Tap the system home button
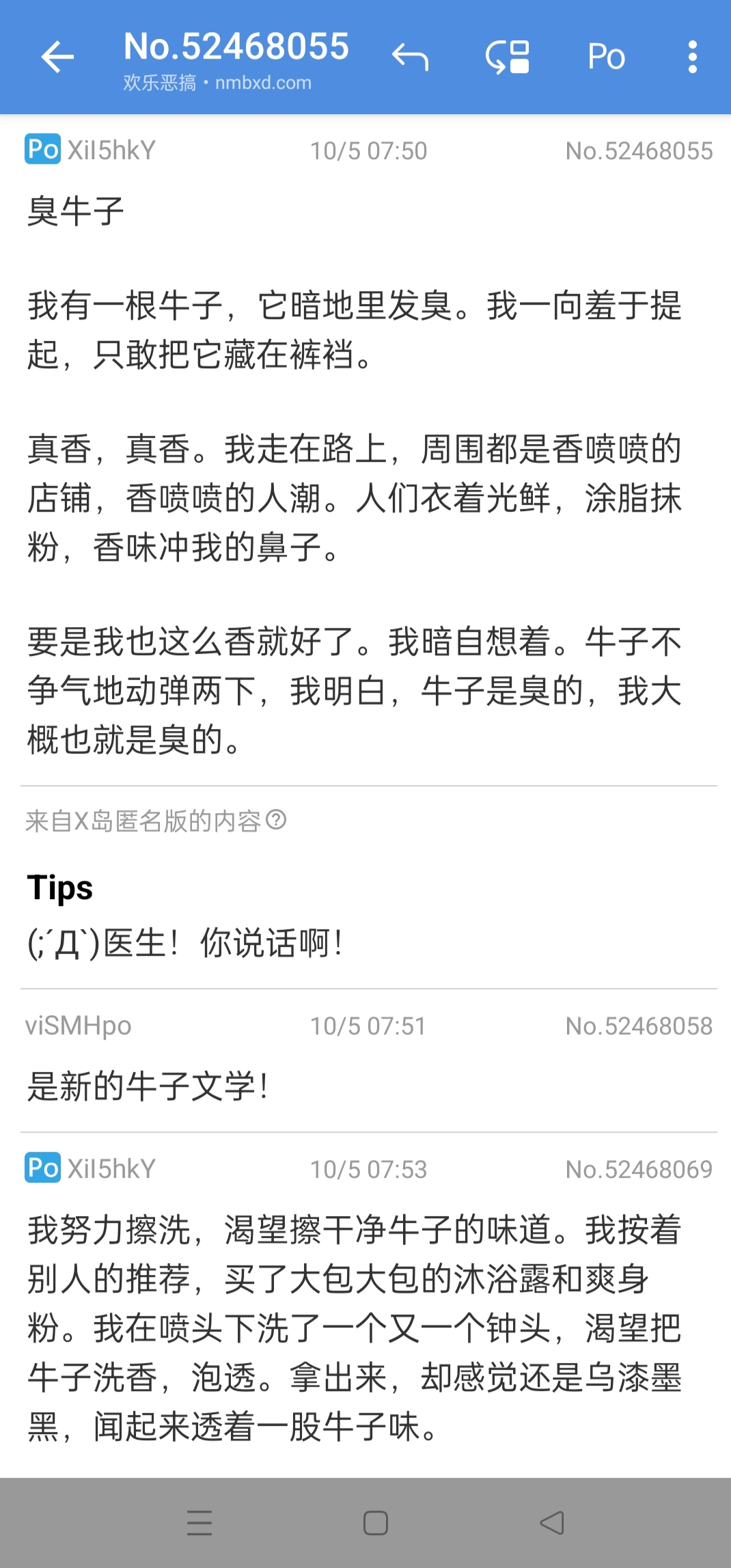Image resolution: width=731 pixels, height=1568 pixels. pyautogui.click(x=375, y=1523)
